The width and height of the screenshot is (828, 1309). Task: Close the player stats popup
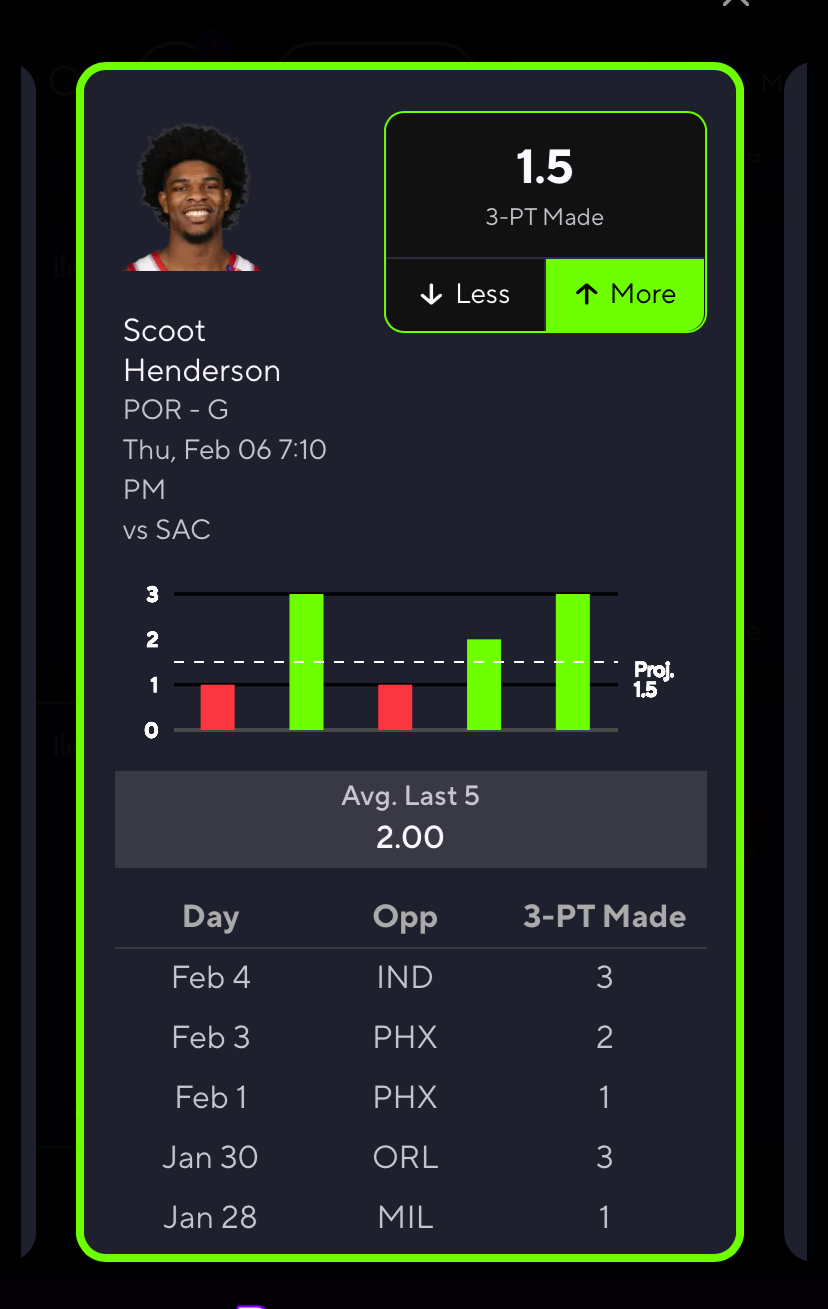pyautogui.click(x=736, y=3)
